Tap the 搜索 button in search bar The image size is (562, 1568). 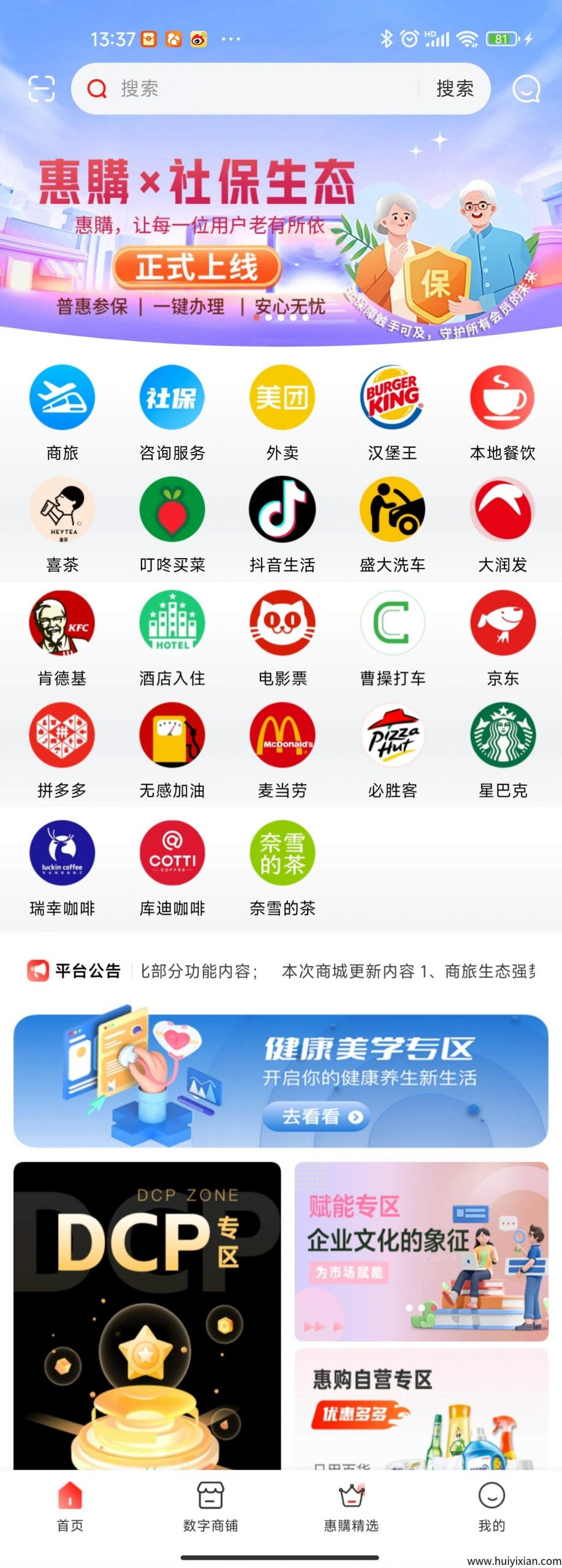[x=454, y=89]
